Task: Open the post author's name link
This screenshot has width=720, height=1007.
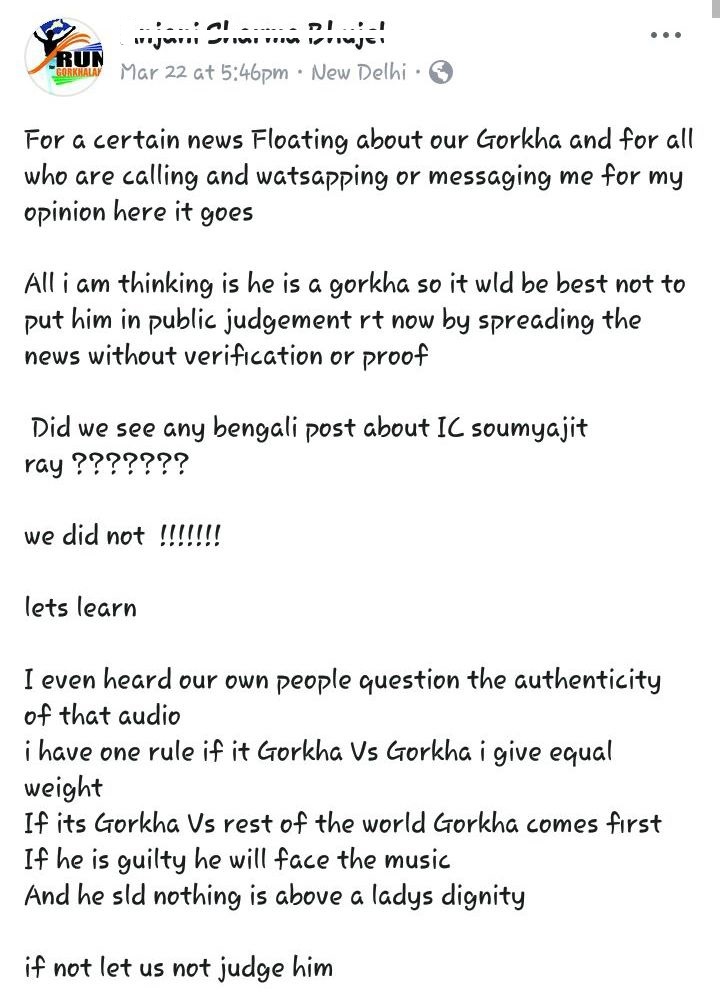Action: (x=253, y=36)
